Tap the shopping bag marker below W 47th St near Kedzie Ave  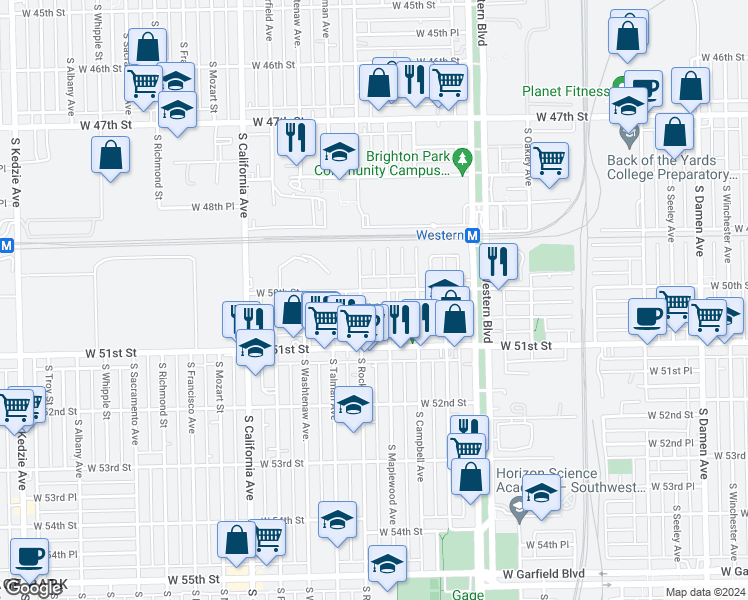point(110,158)
